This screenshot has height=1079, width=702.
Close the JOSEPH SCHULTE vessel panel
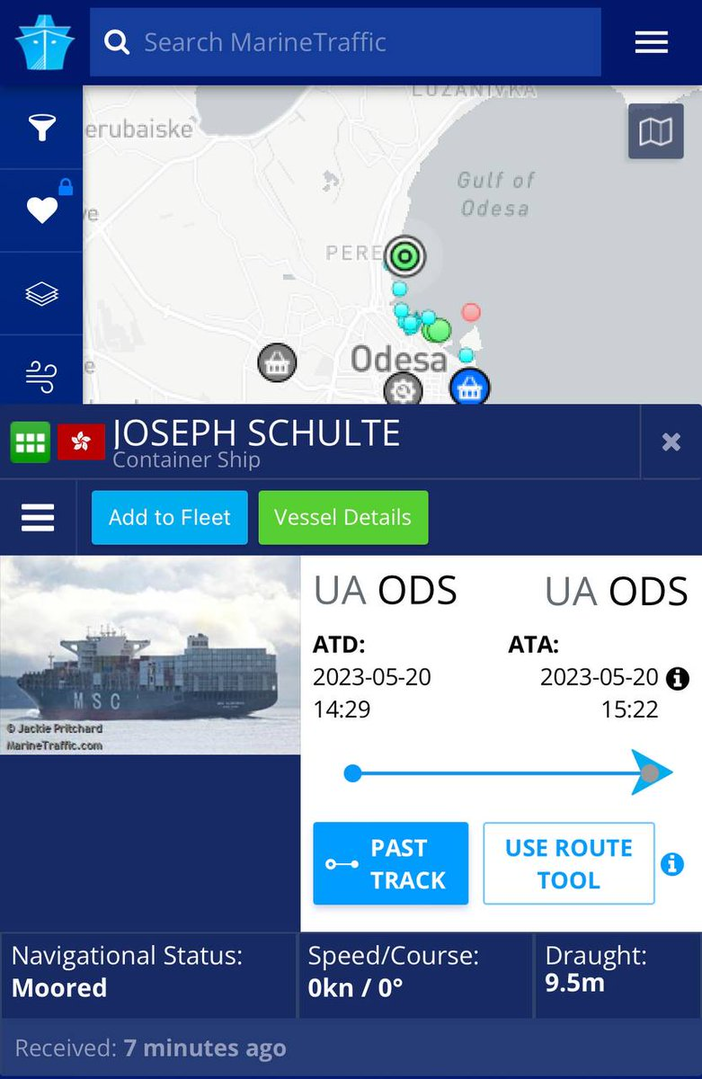pyautogui.click(x=671, y=441)
